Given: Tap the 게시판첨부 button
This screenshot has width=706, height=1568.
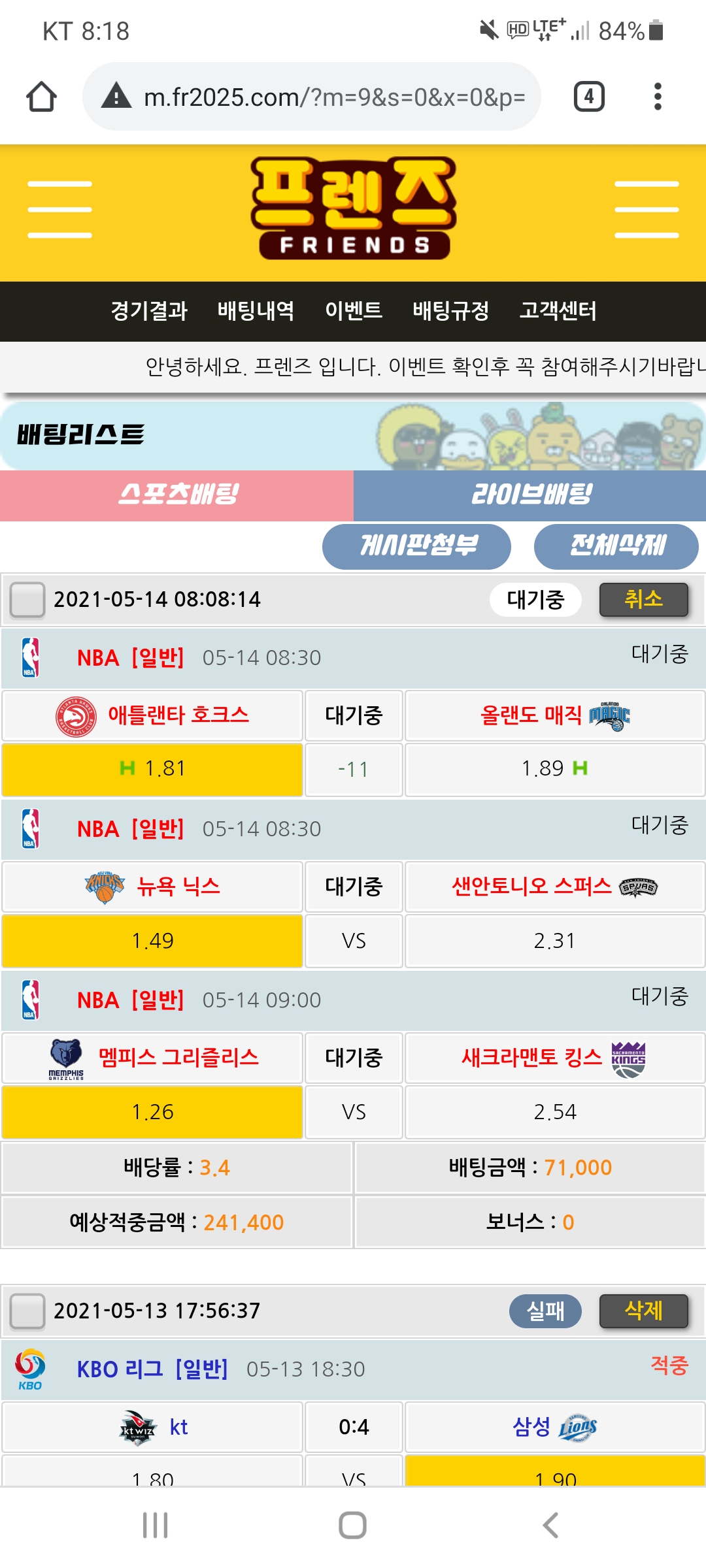Looking at the screenshot, I should (x=416, y=546).
